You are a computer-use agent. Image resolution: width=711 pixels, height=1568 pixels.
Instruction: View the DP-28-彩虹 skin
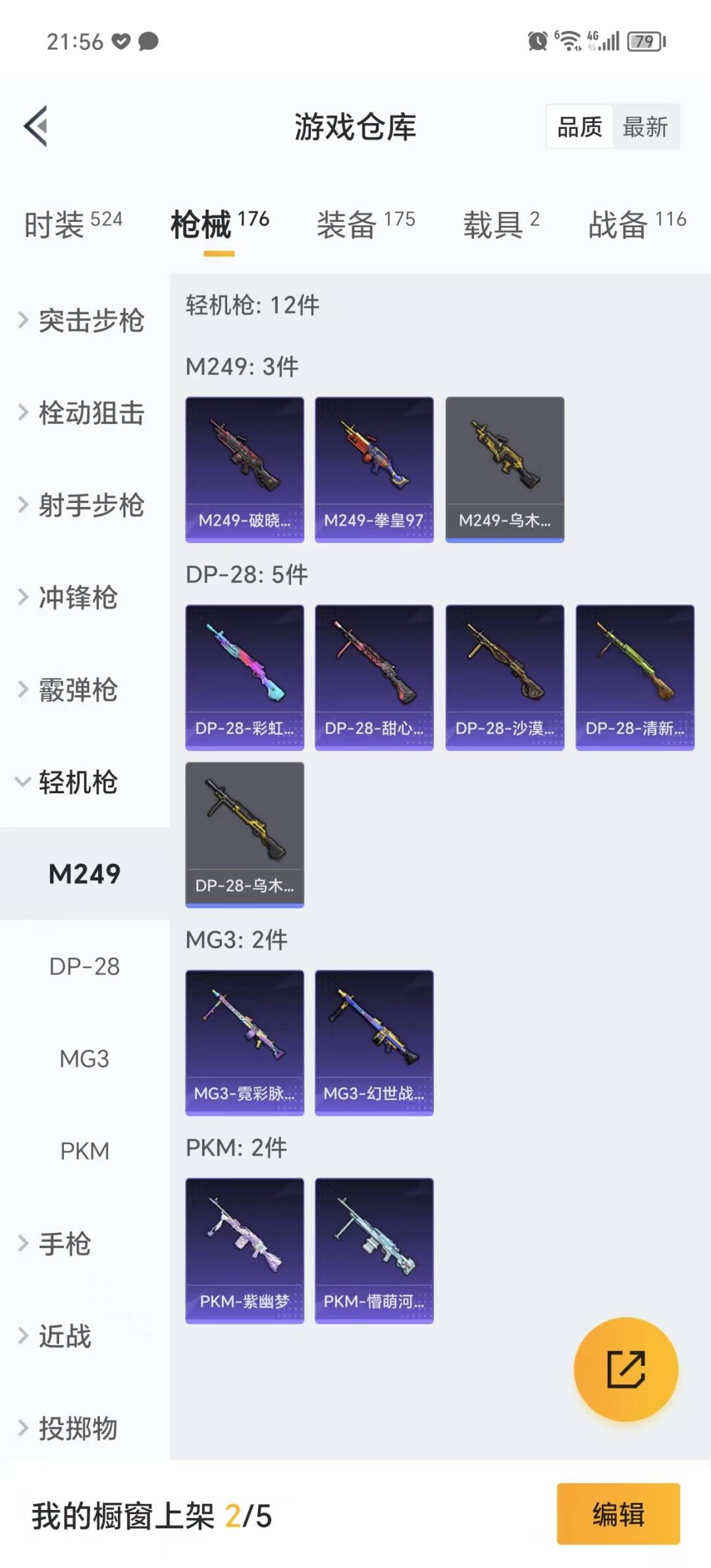point(244,677)
